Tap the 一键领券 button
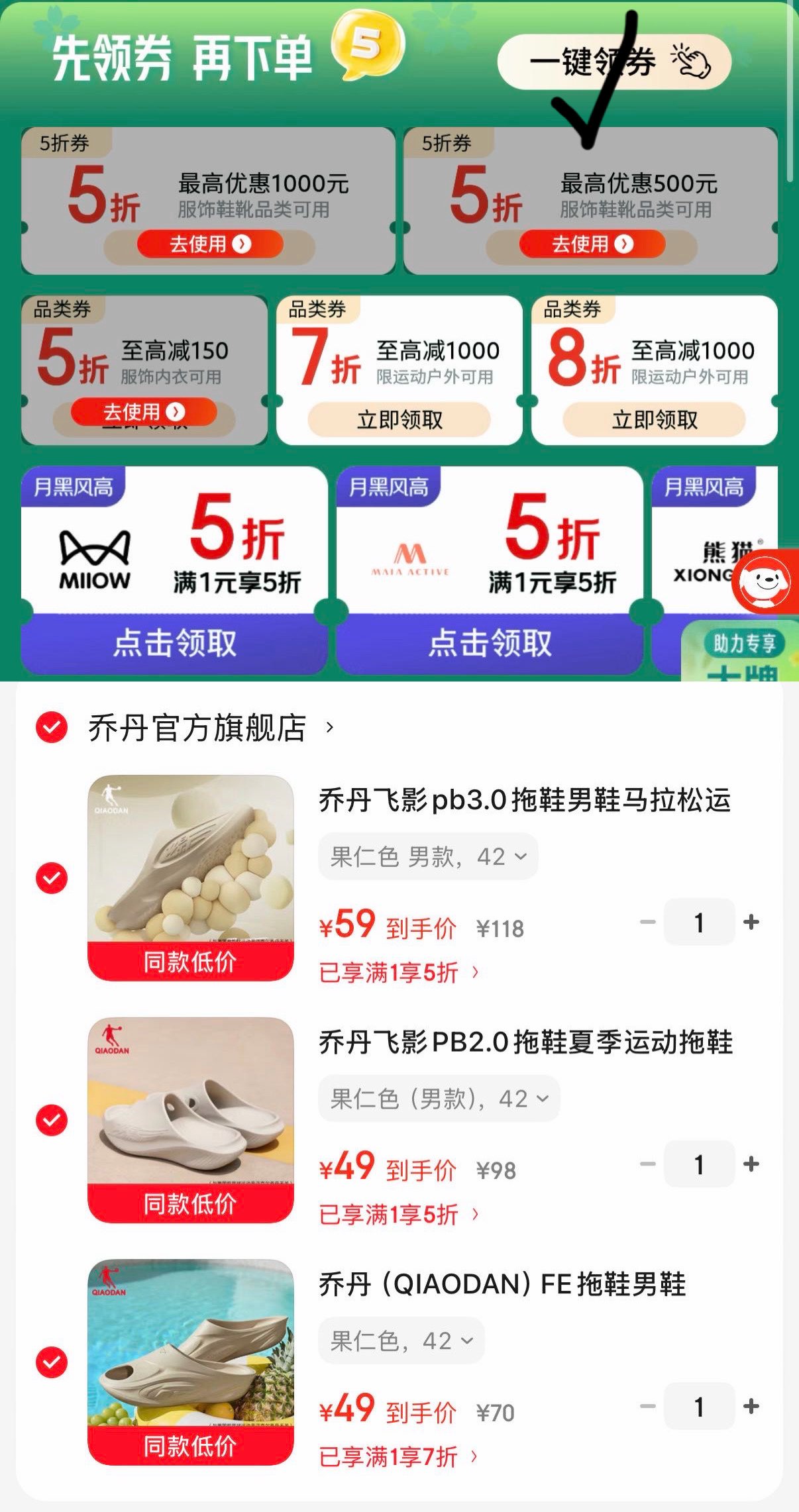799x1512 pixels. (x=613, y=62)
